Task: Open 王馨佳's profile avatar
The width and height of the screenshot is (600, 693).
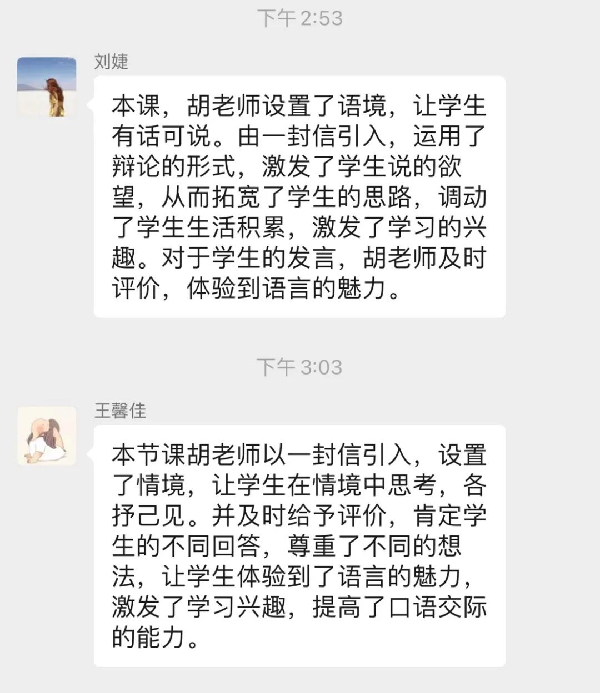Action: [46, 436]
